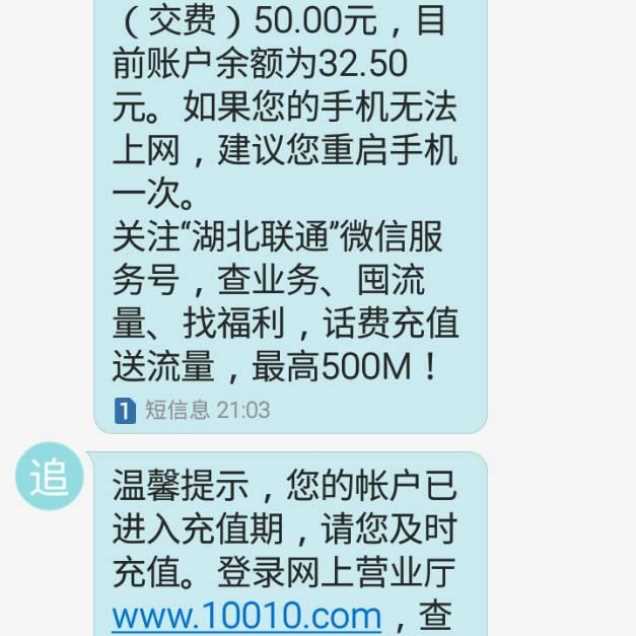The width and height of the screenshot is (636, 636).
Task: Tap the sender's 追 avatar
Action: (x=48, y=476)
